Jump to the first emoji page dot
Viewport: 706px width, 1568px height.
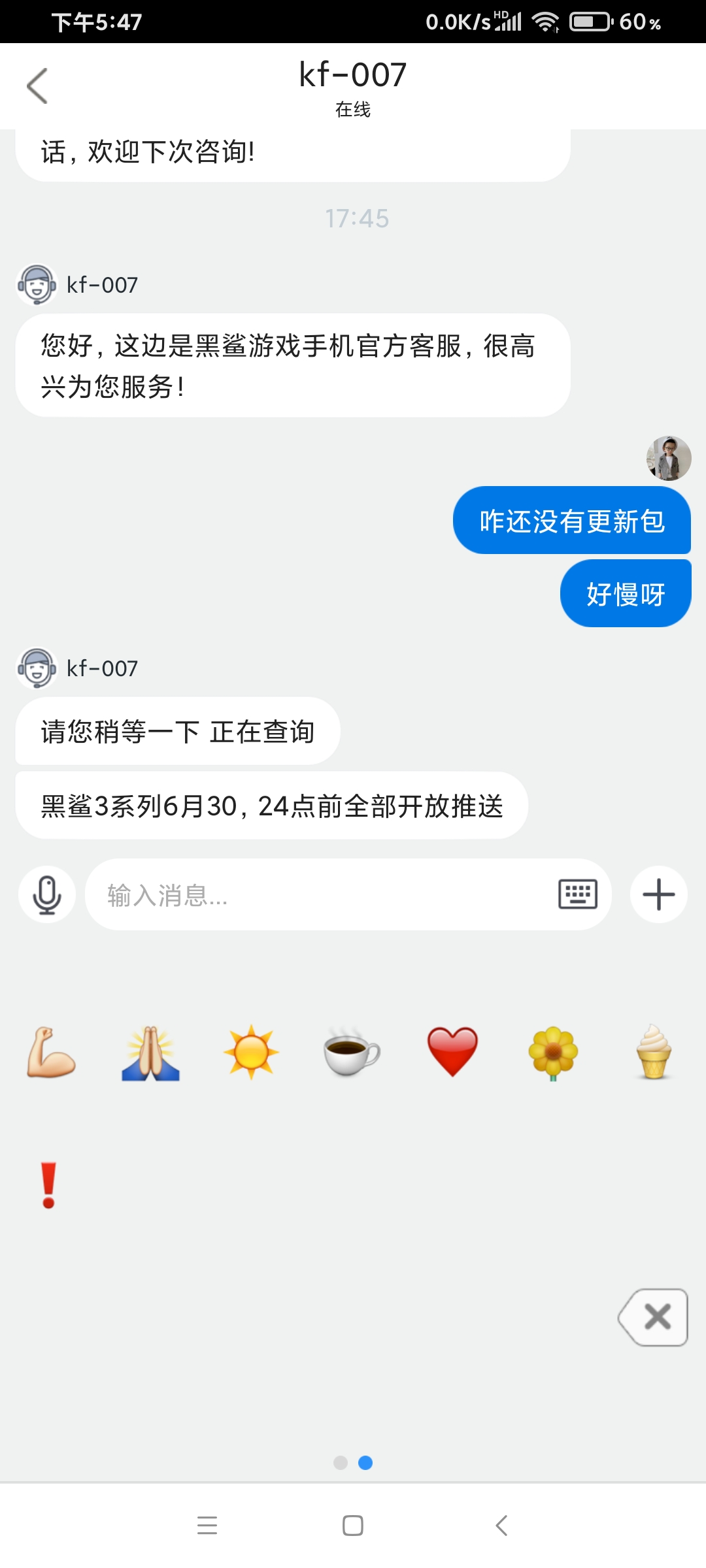341,1463
